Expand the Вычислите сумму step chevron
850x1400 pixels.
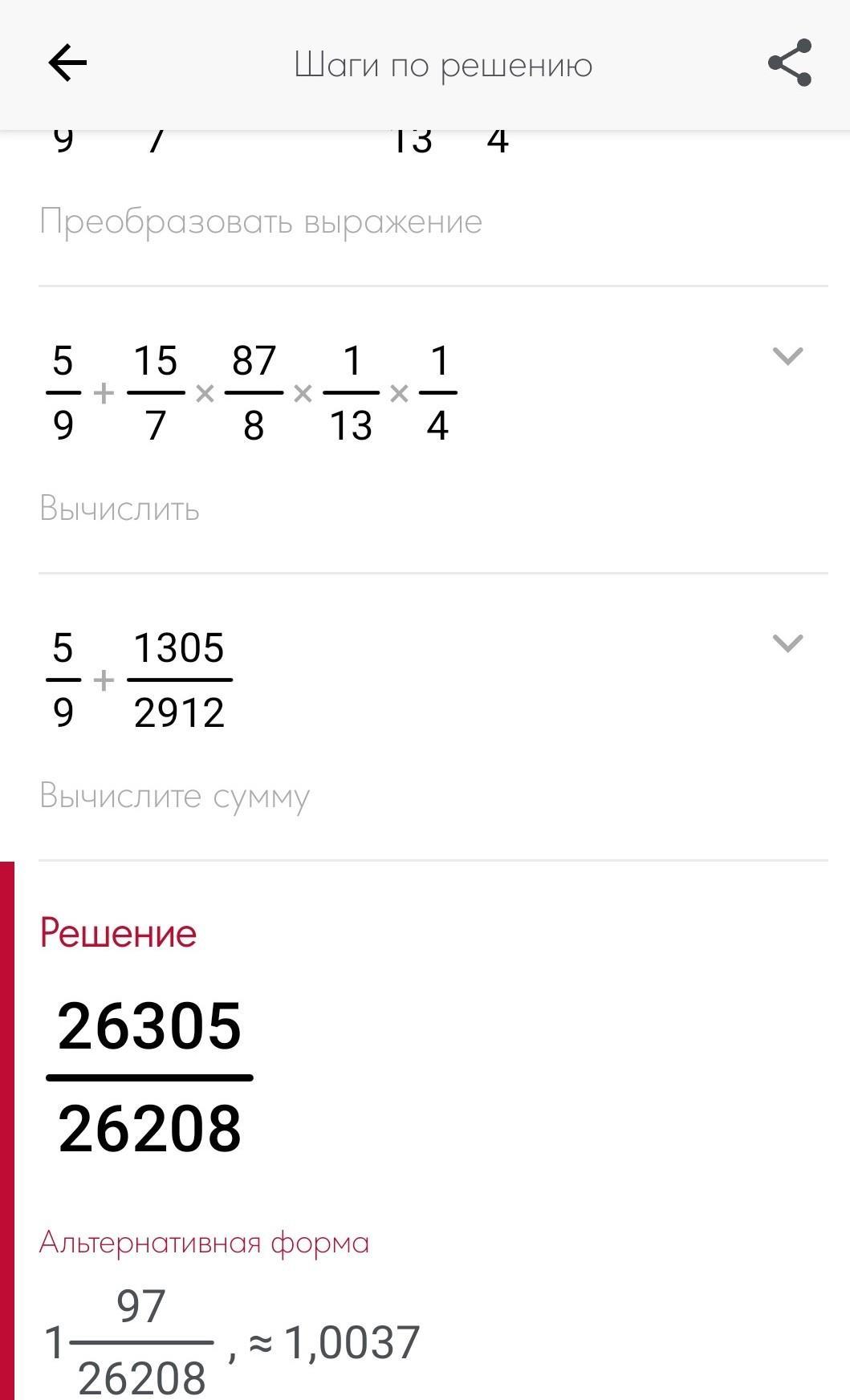click(787, 643)
